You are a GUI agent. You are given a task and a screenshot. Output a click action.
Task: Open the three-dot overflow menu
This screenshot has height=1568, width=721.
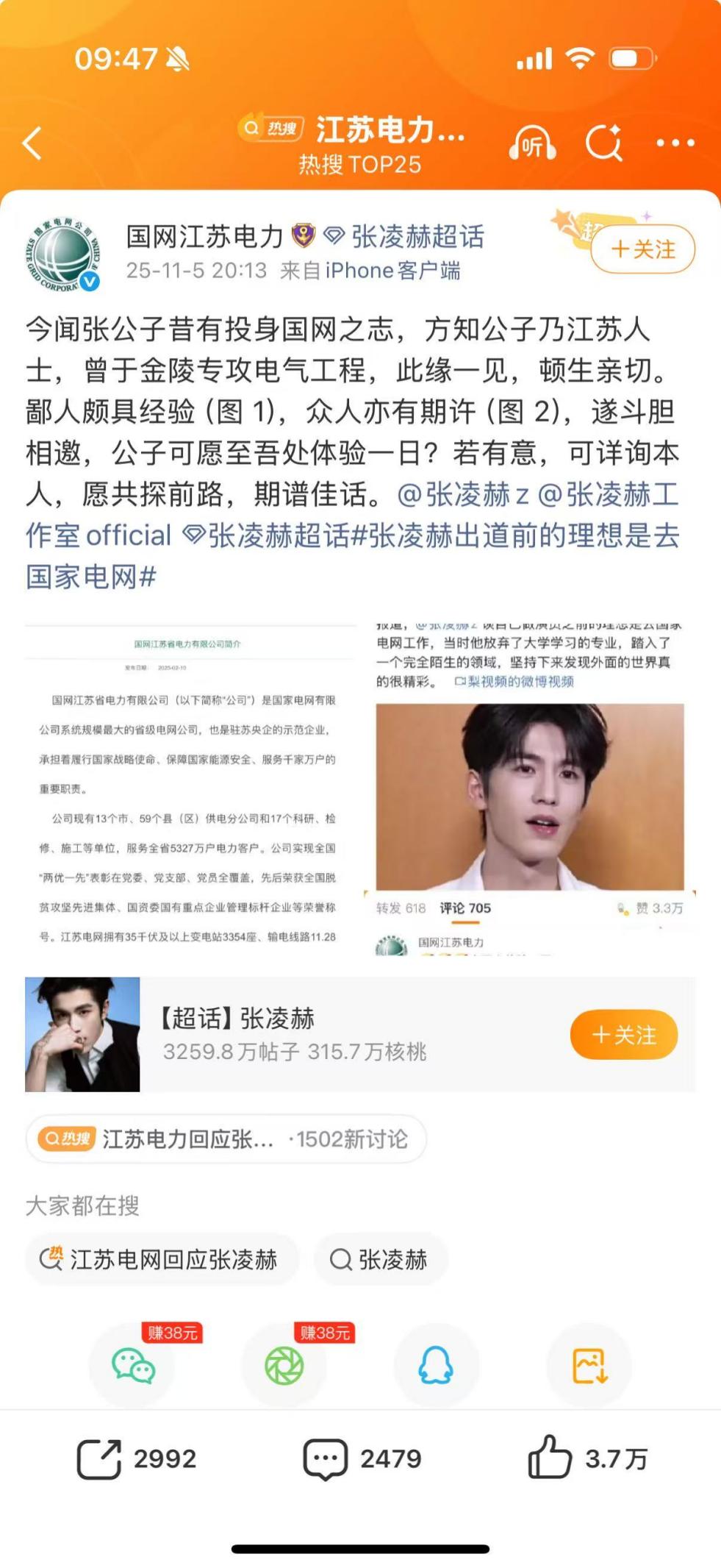tap(675, 143)
